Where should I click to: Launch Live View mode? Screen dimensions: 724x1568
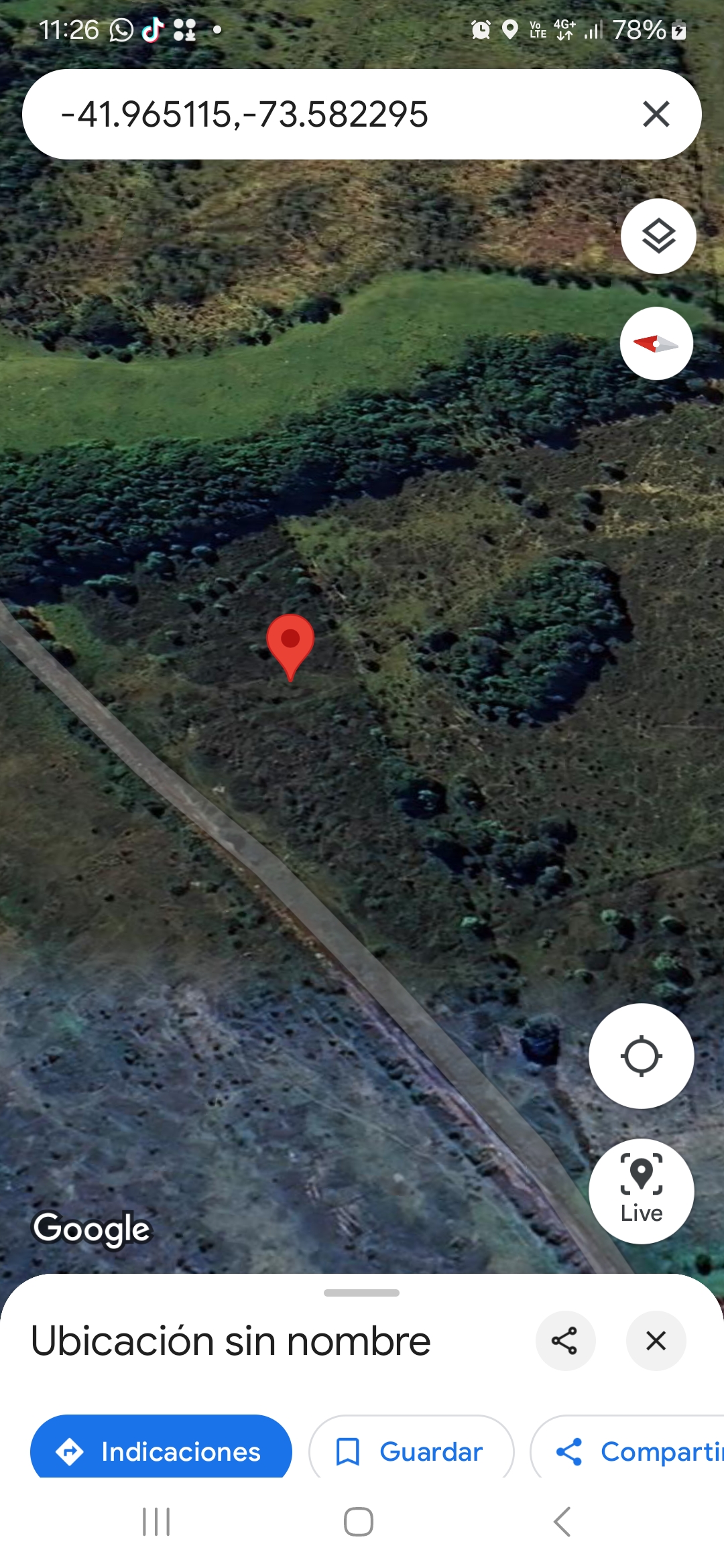641,1191
